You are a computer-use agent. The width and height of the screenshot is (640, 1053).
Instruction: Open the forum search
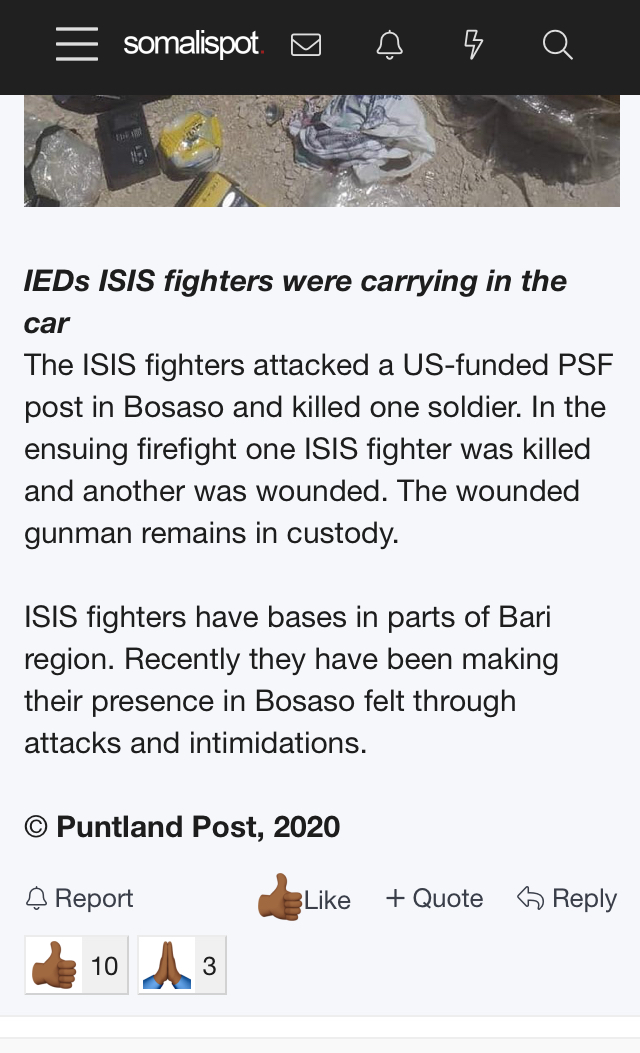(557, 45)
